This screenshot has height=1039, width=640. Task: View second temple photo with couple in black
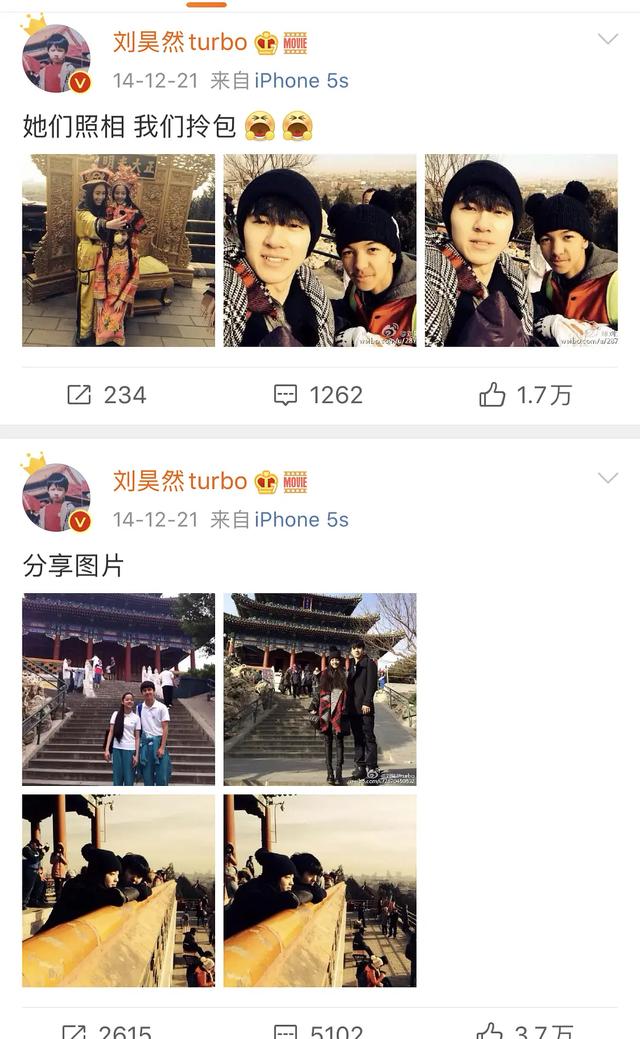319,689
